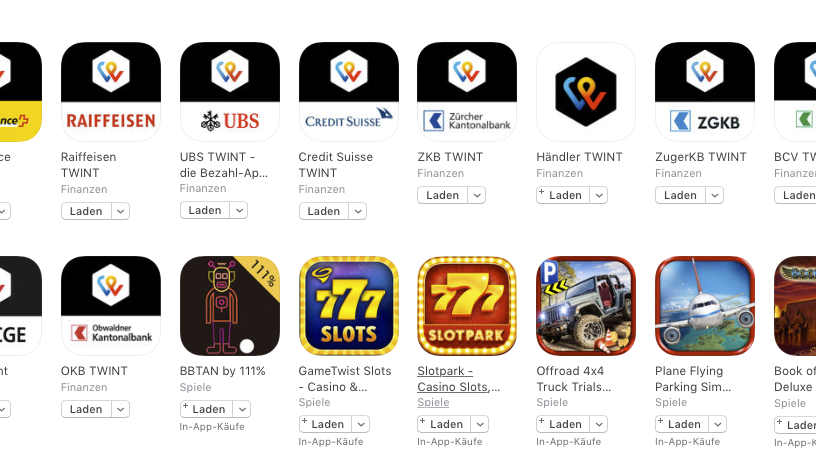
Task: Download BBTAN by 111% via Laden
Action: 208,409
